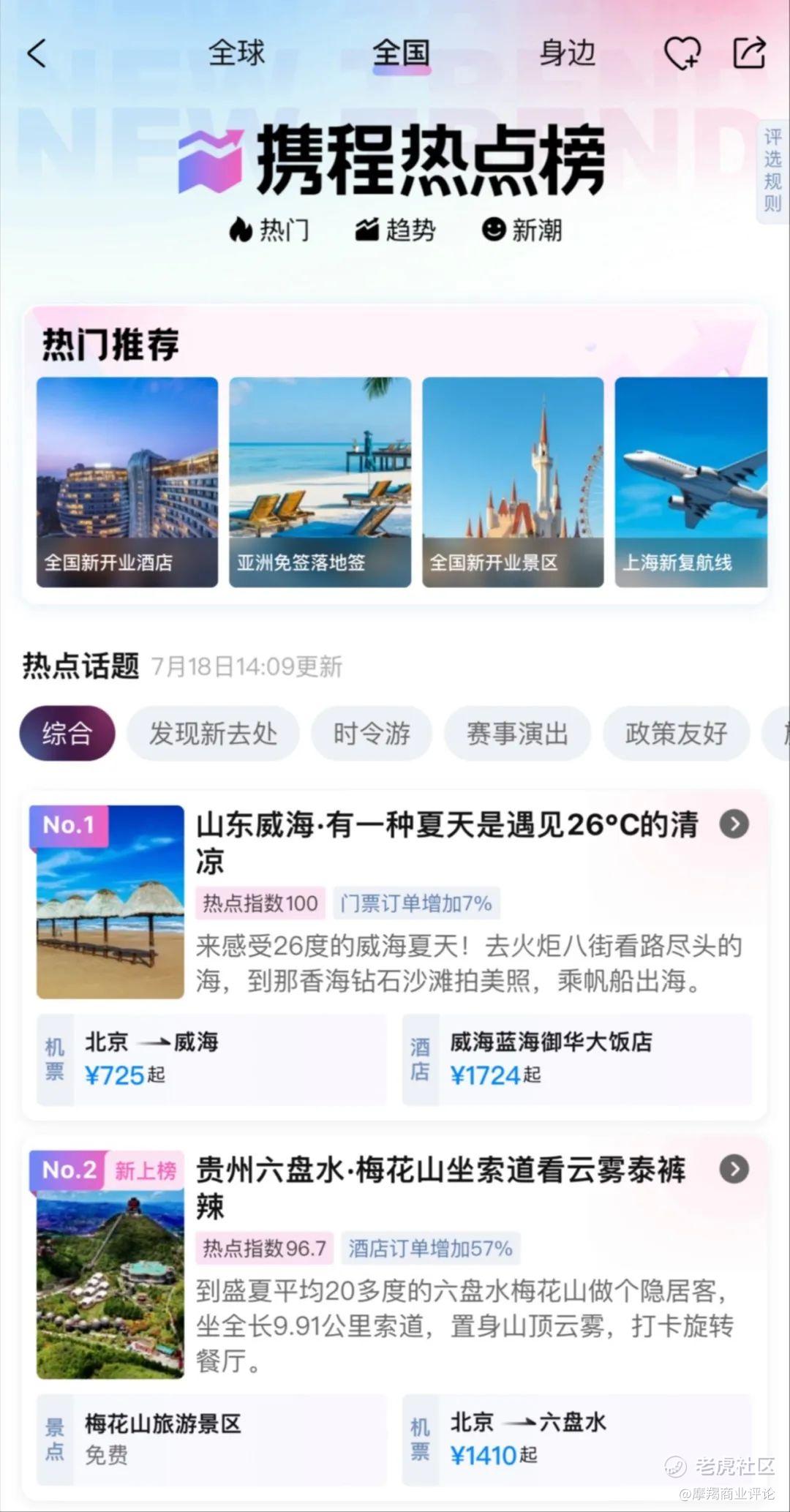Viewport: 790px width, 1512px height.
Task: Open the 全国新开业酒店 recommendation tile
Action: pyautogui.click(x=127, y=482)
